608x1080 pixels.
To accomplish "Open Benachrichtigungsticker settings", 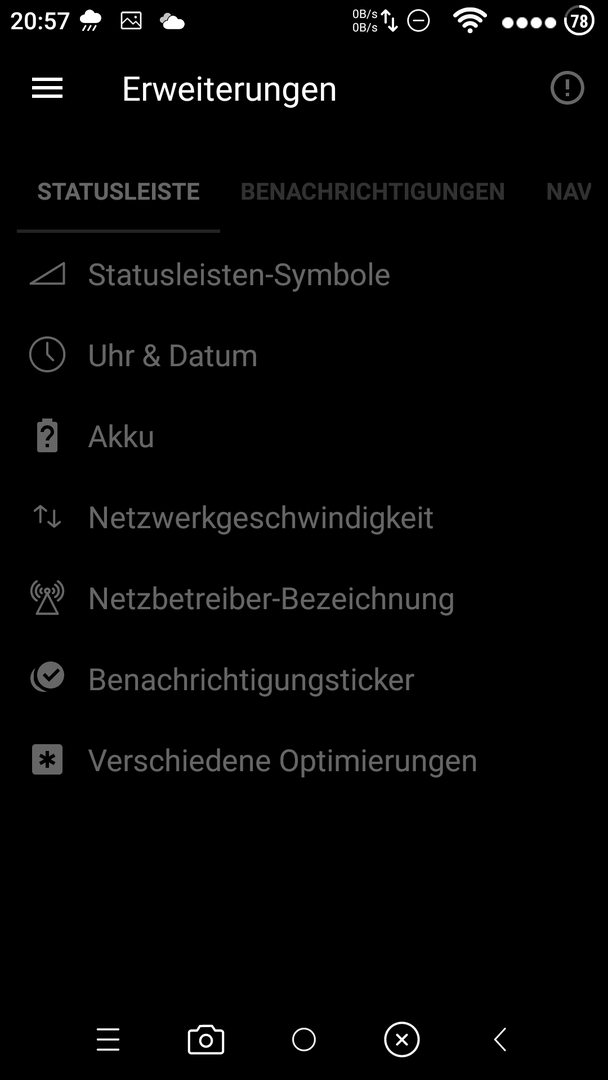I will [304, 680].
